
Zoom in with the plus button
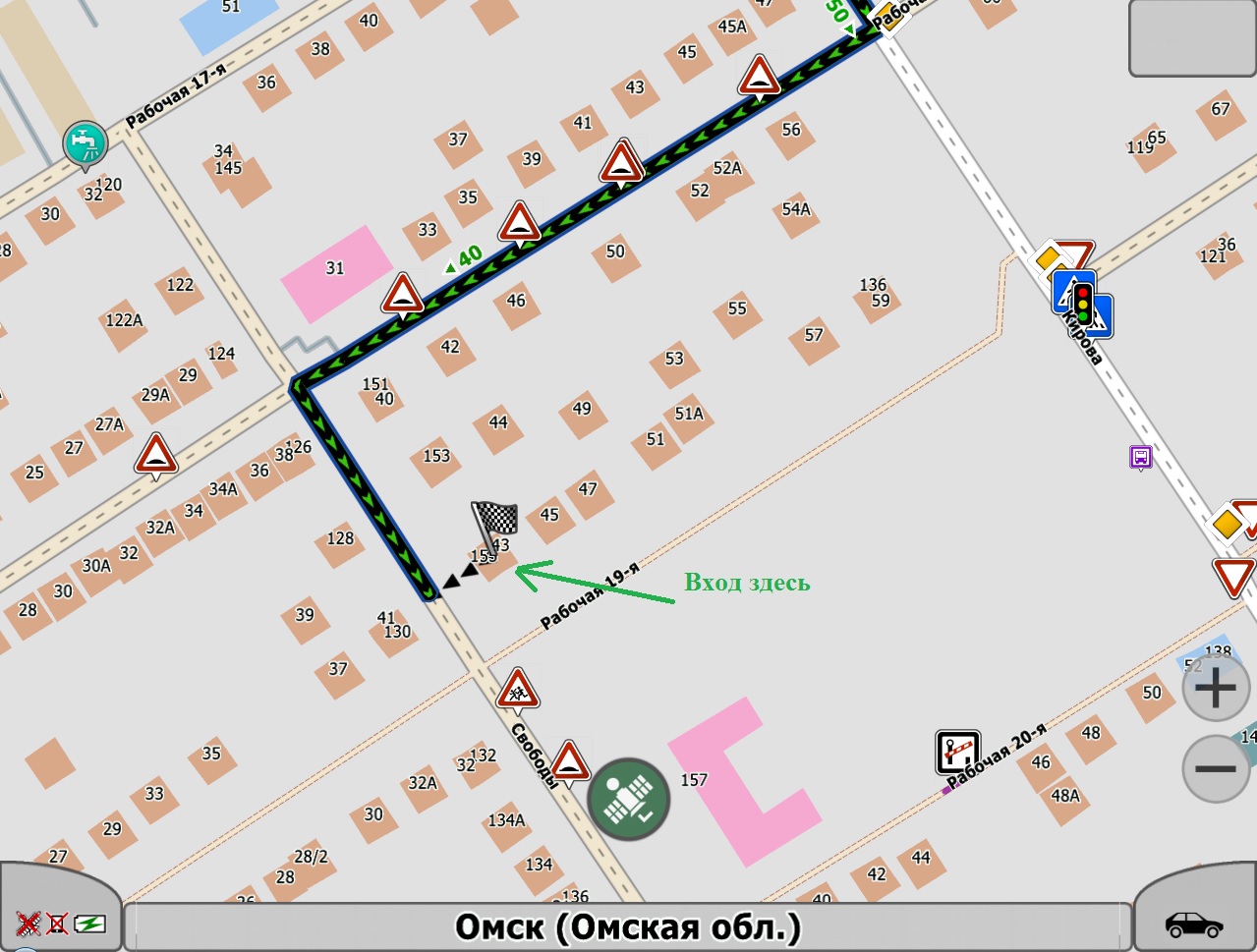pos(1216,687)
